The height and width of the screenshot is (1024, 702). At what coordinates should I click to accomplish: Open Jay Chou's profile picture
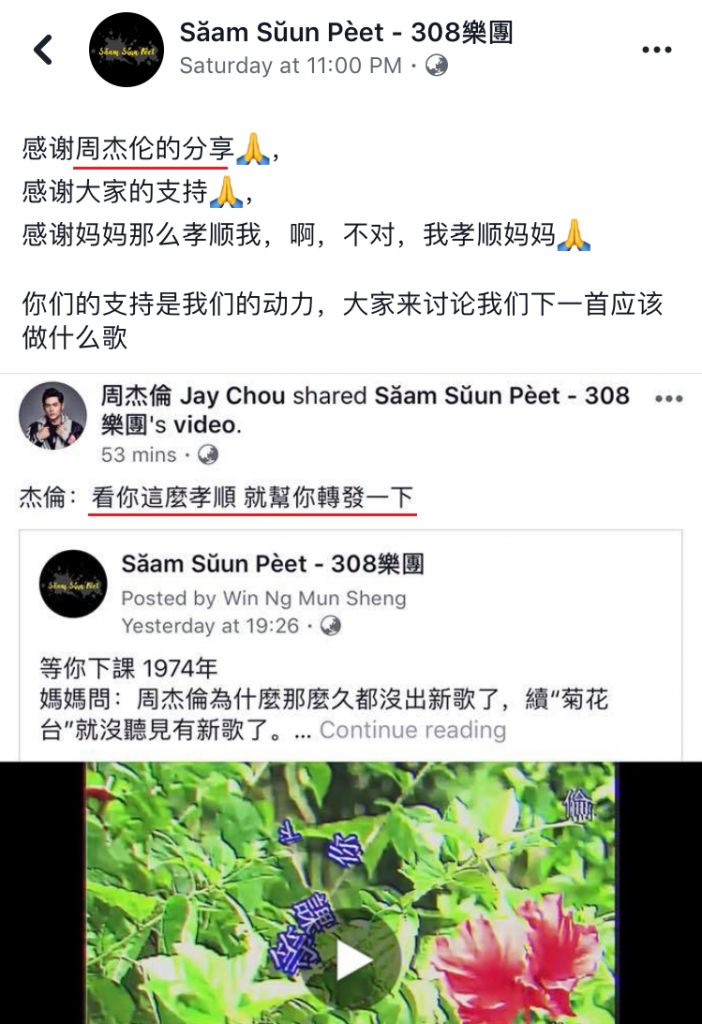click(x=52, y=414)
